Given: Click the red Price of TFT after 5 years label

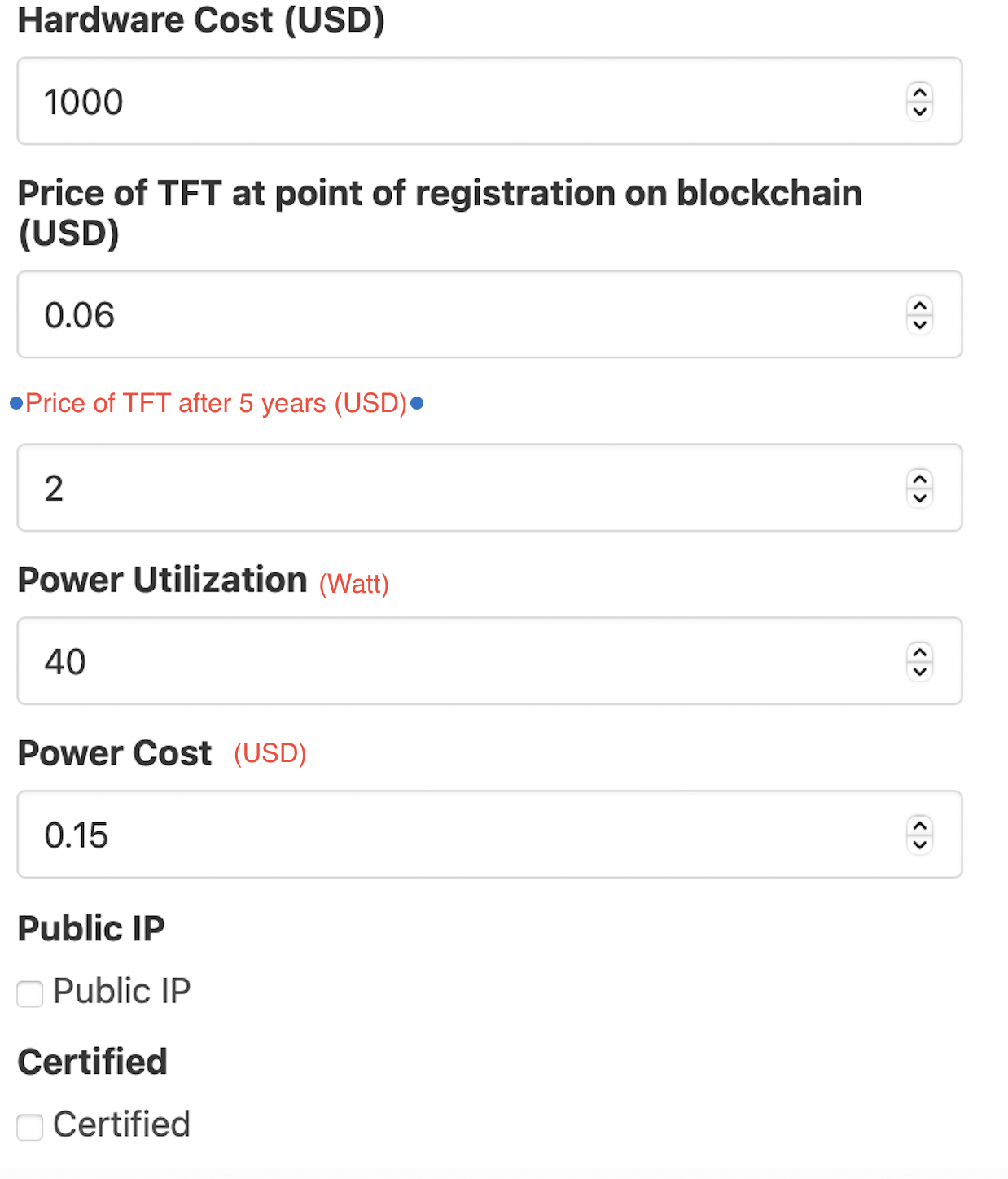Looking at the screenshot, I should 216,403.
